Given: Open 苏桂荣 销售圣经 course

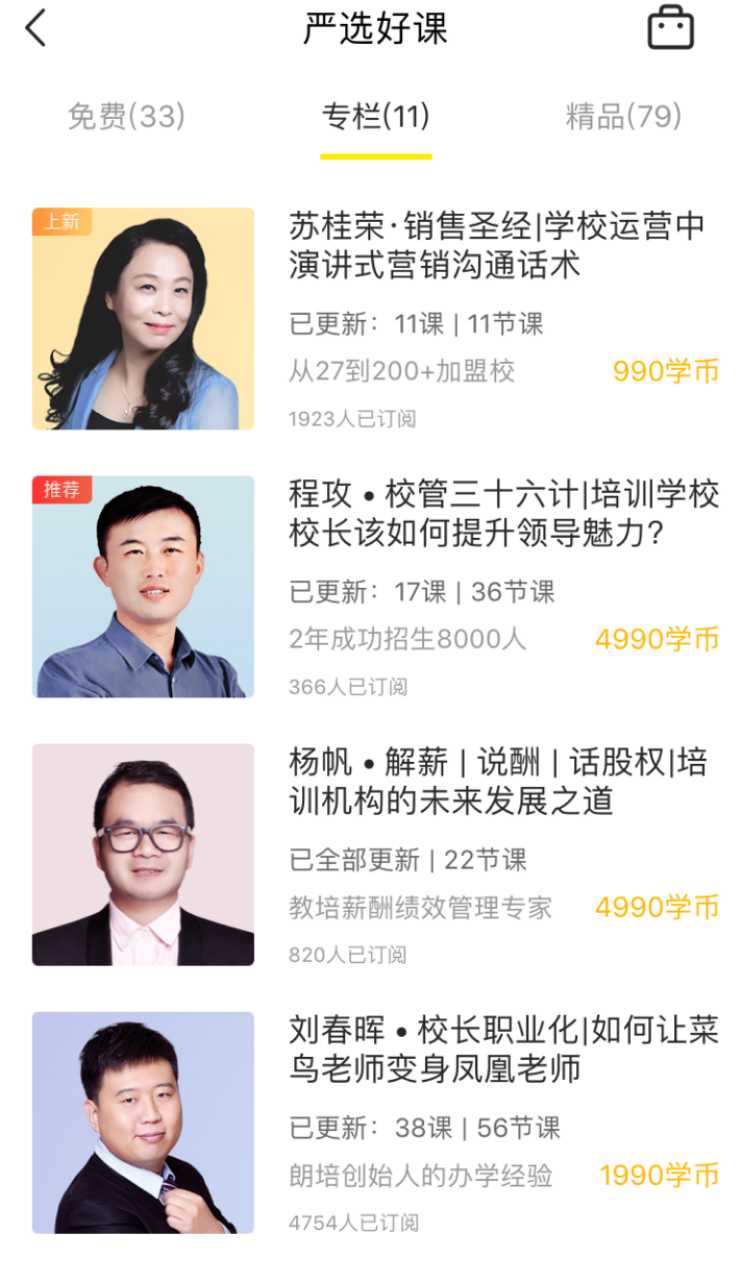Looking at the screenshot, I should [x=374, y=319].
